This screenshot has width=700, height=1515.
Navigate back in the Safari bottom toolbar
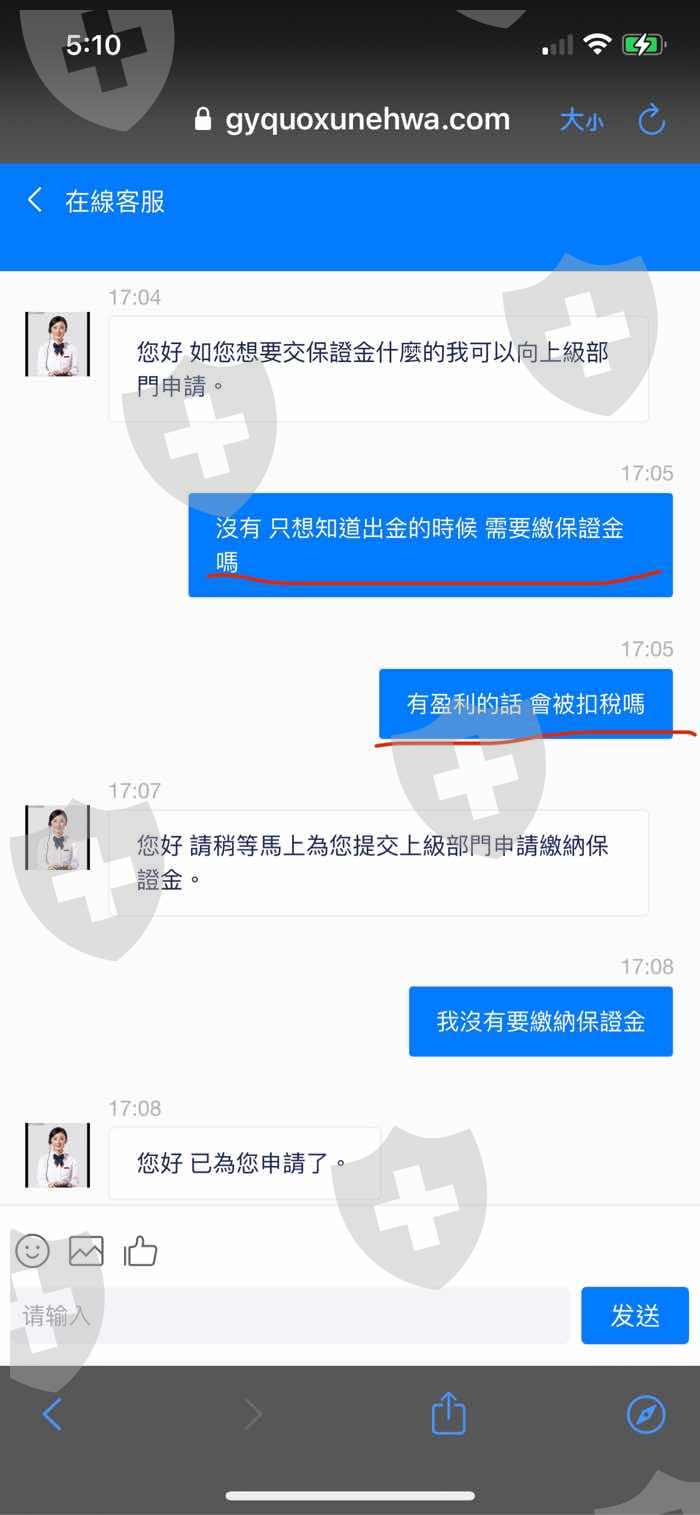tap(52, 1414)
